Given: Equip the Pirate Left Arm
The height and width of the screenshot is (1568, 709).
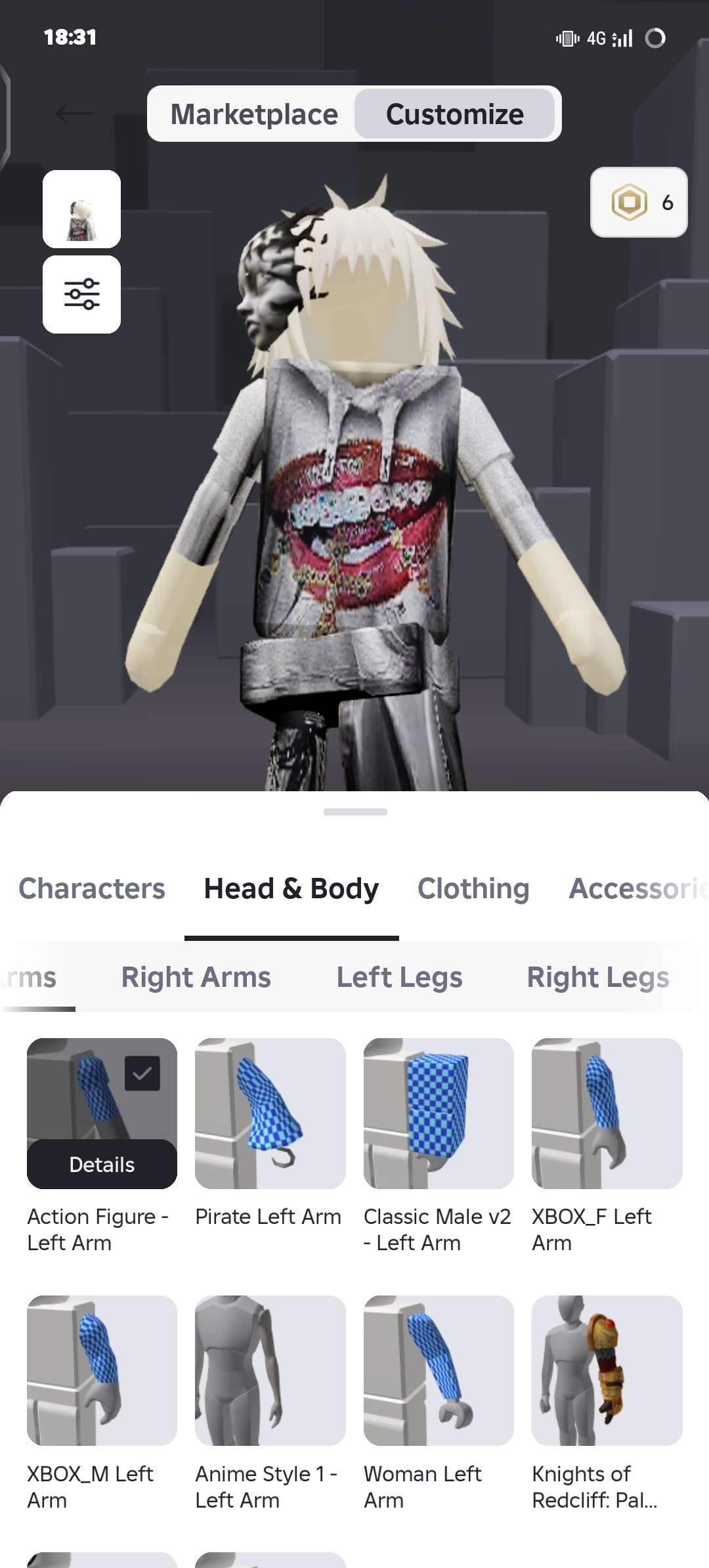Looking at the screenshot, I should coord(270,1113).
